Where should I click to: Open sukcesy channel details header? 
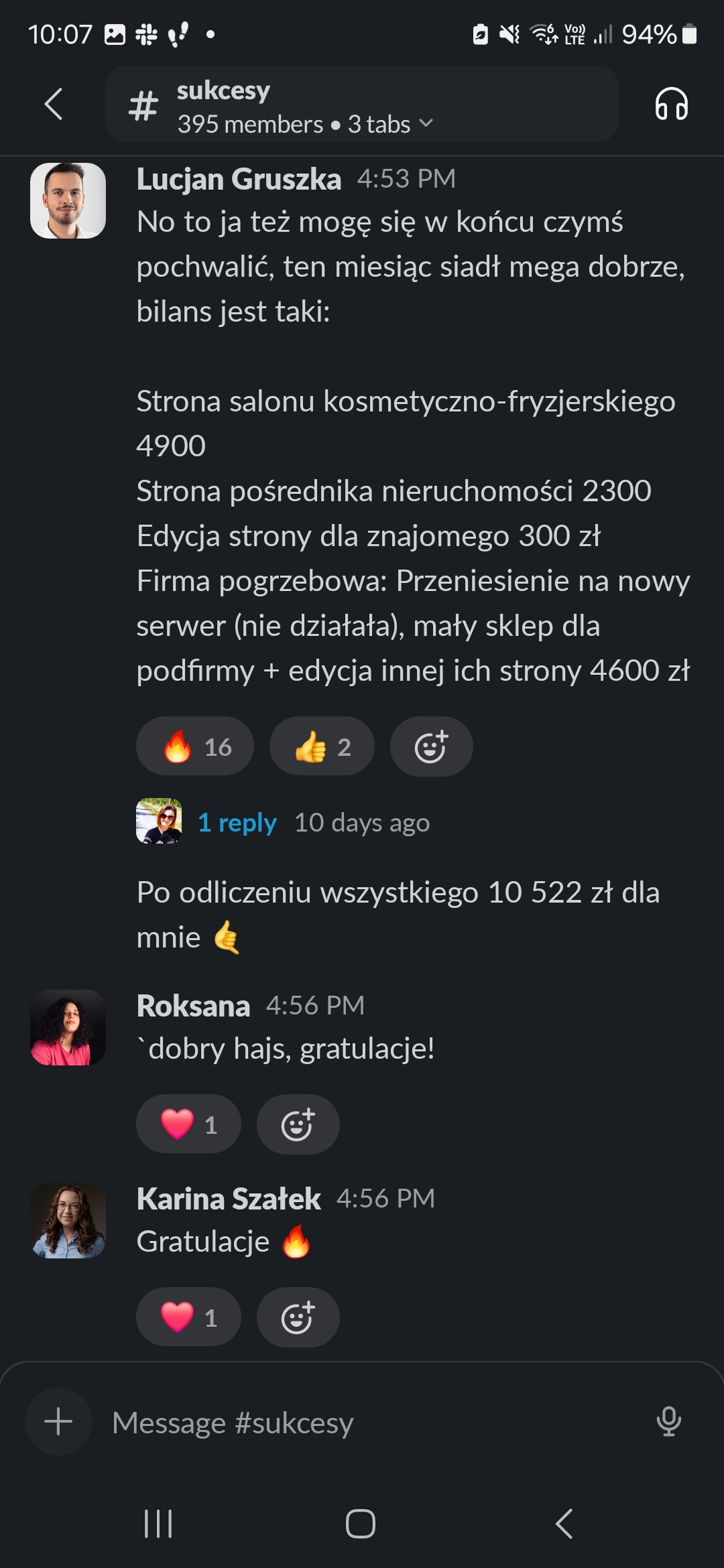(x=361, y=105)
